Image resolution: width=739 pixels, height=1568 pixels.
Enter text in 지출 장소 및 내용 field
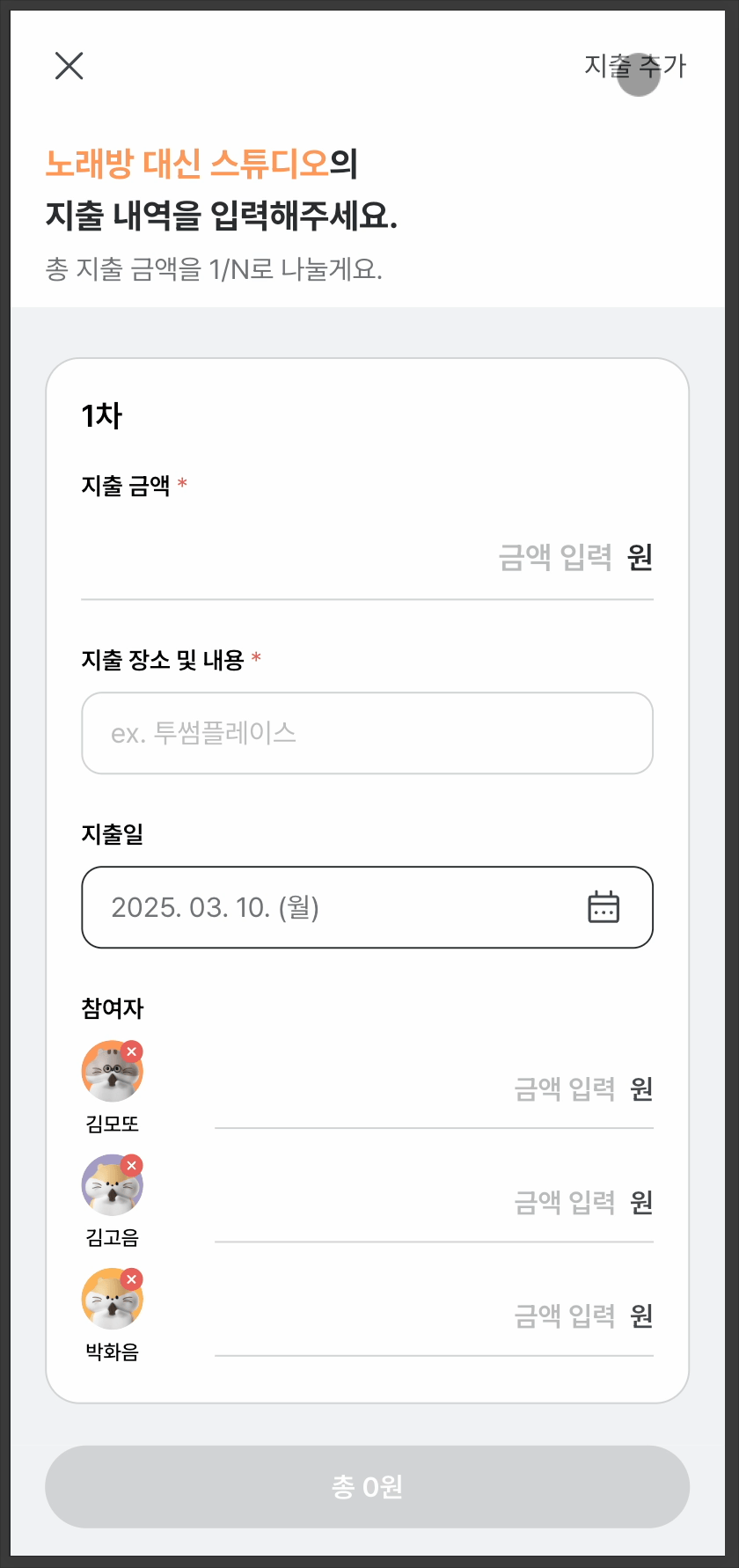click(x=367, y=733)
